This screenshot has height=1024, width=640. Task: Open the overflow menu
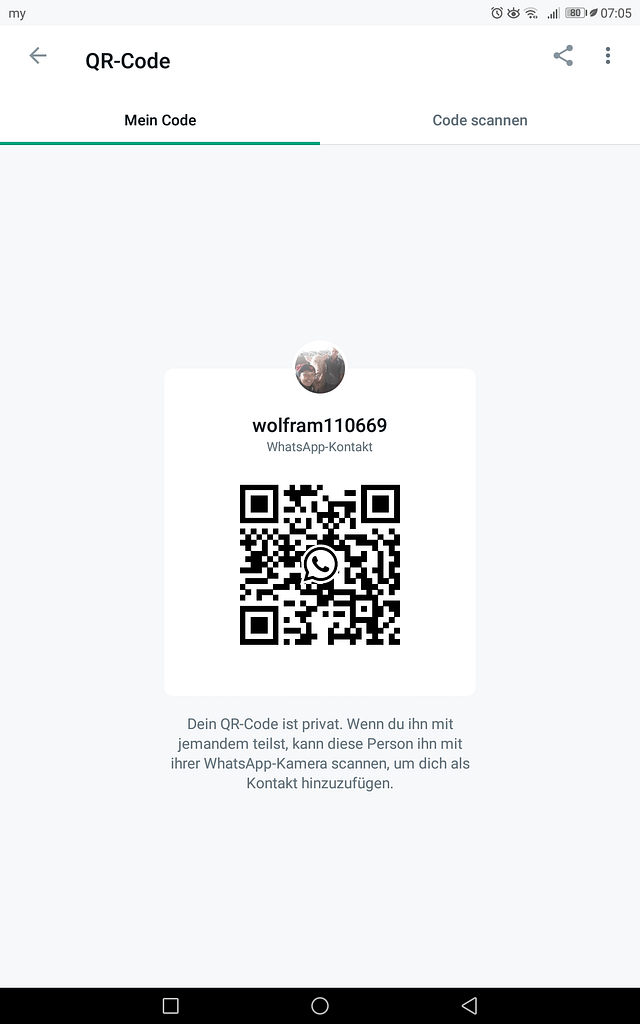point(607,56)
